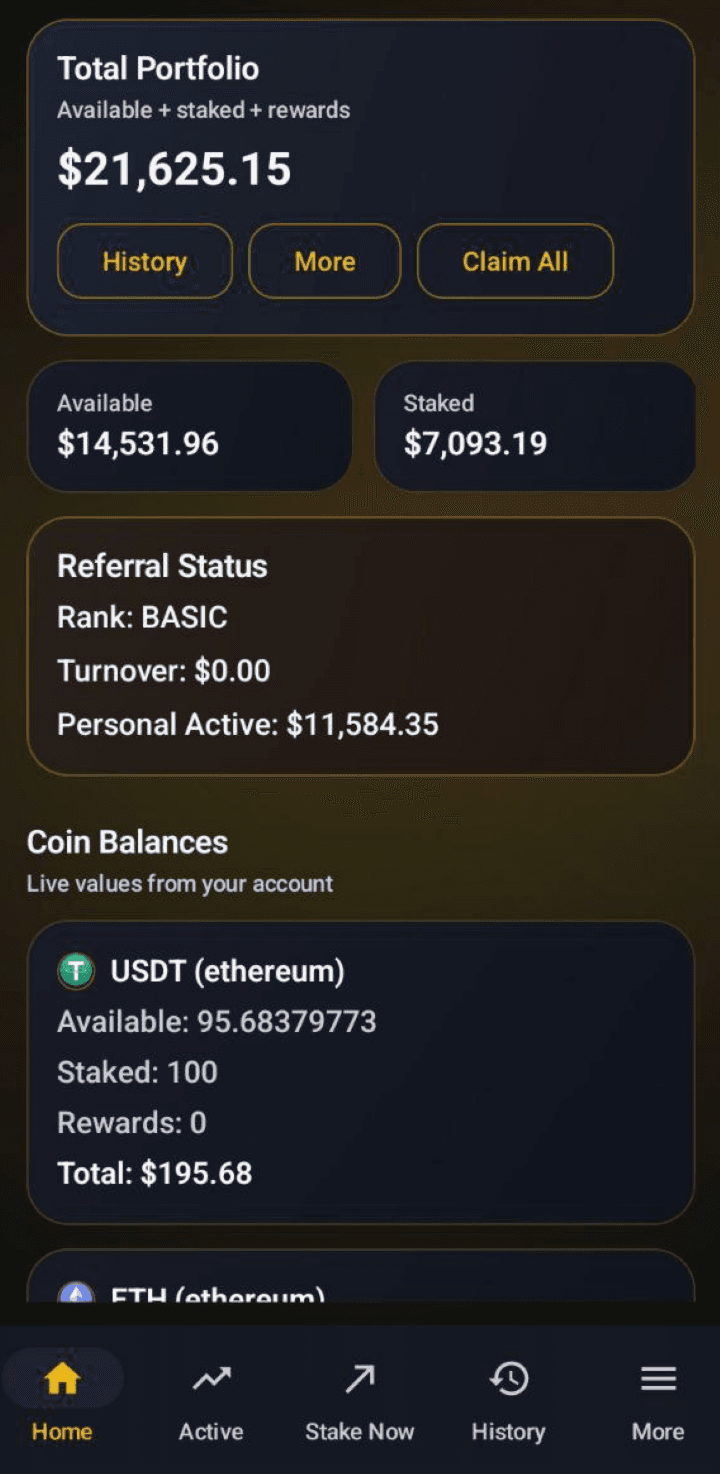Open the History tab at bottom

pos(509,1400)
